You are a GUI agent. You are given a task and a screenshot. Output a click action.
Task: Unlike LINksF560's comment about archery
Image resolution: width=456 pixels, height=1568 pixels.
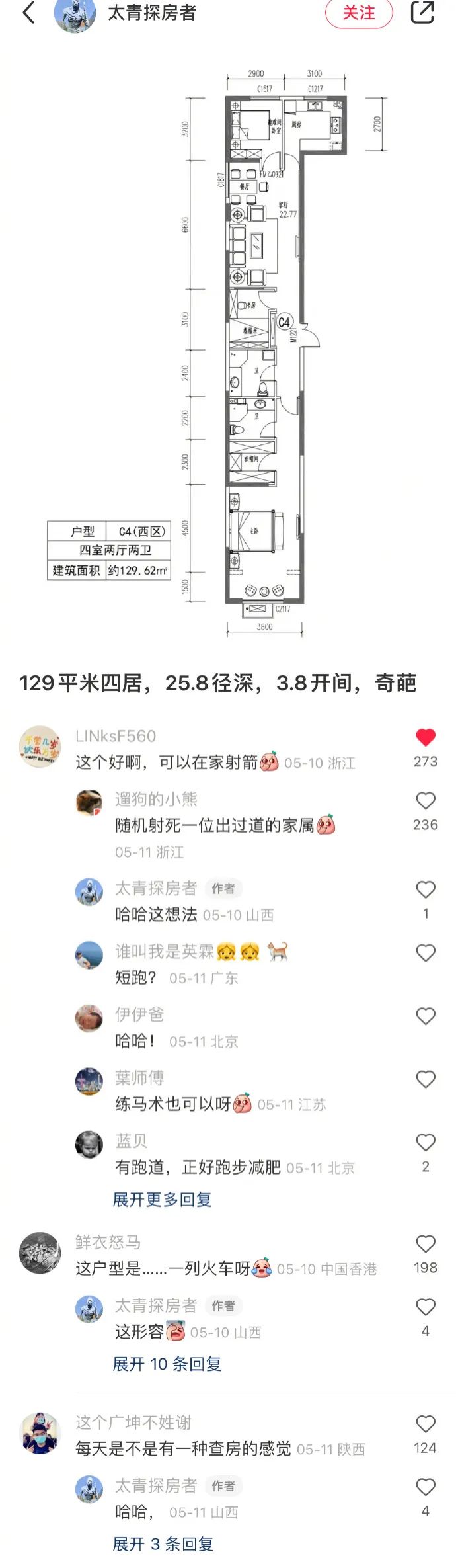pos(426,737)
